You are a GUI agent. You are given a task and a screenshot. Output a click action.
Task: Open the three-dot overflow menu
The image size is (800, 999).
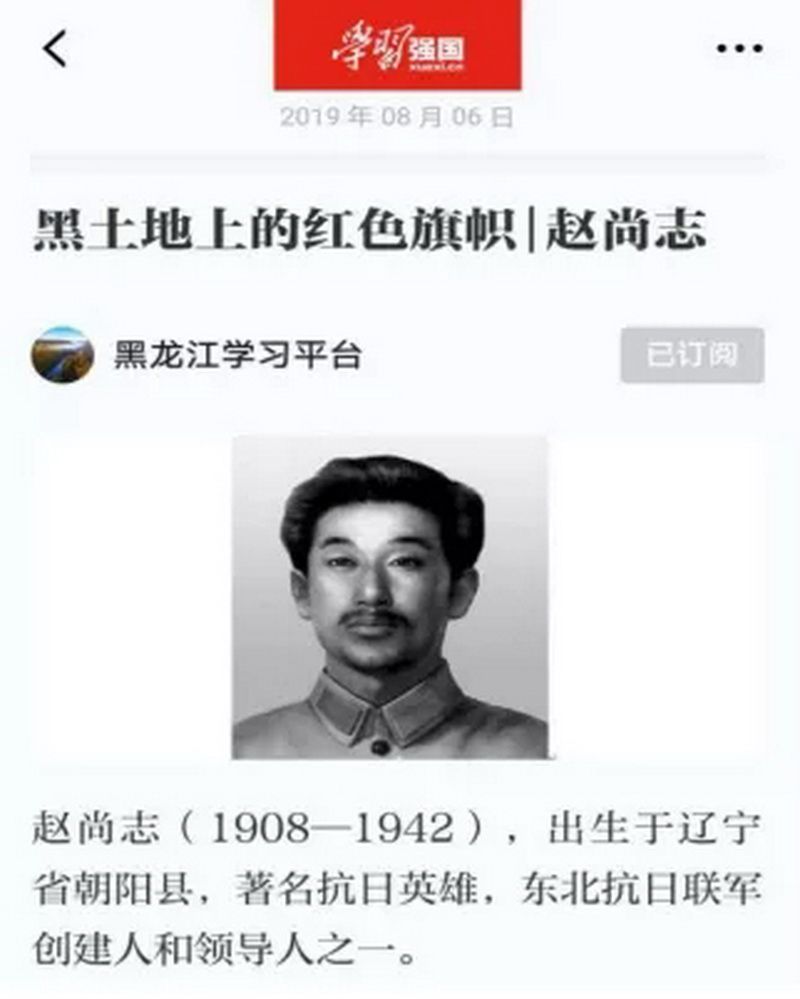pyautogui.click(x=739, y=49)
